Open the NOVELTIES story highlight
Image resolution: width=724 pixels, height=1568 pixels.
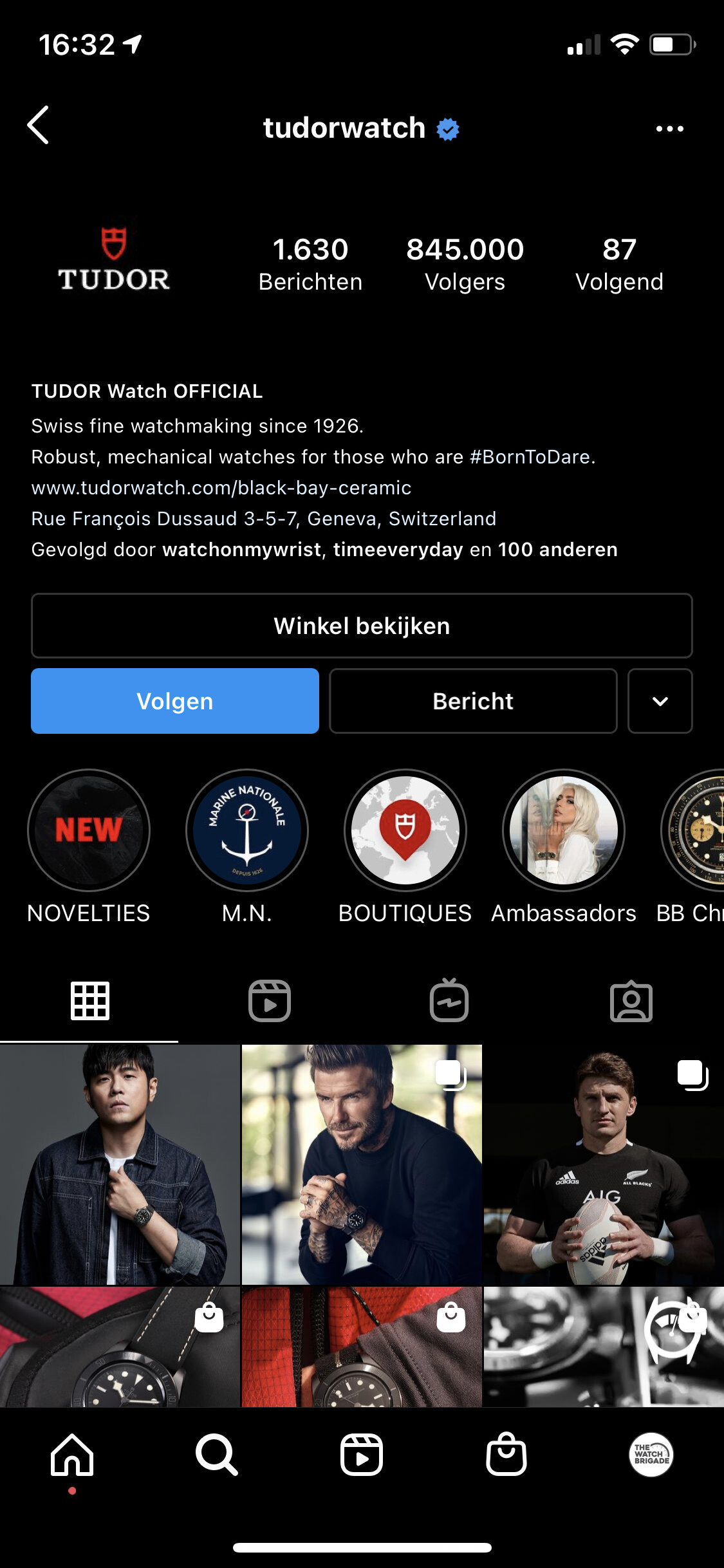pos(89,830)
